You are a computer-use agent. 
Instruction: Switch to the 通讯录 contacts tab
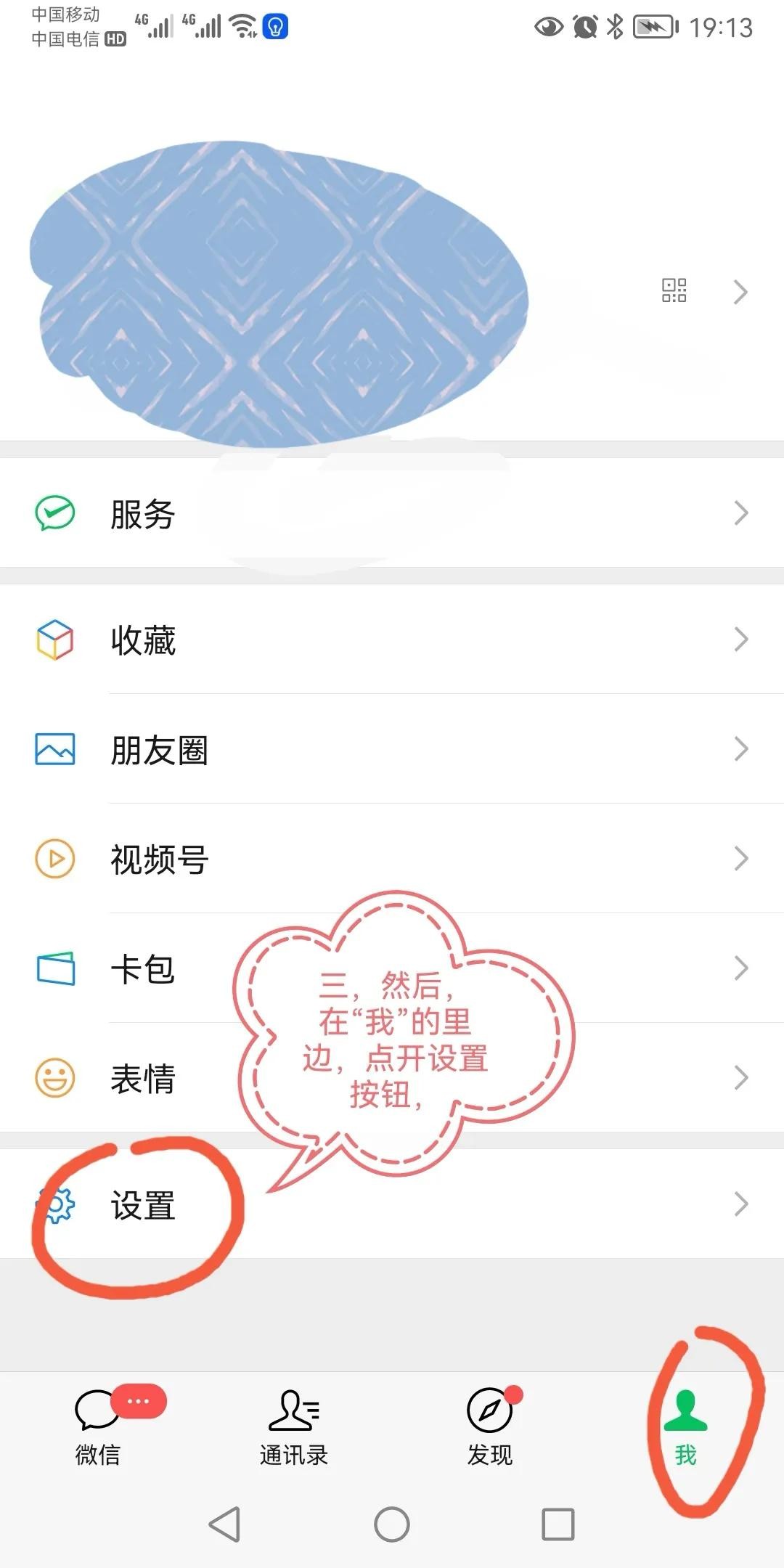[x=294, y=1426]
